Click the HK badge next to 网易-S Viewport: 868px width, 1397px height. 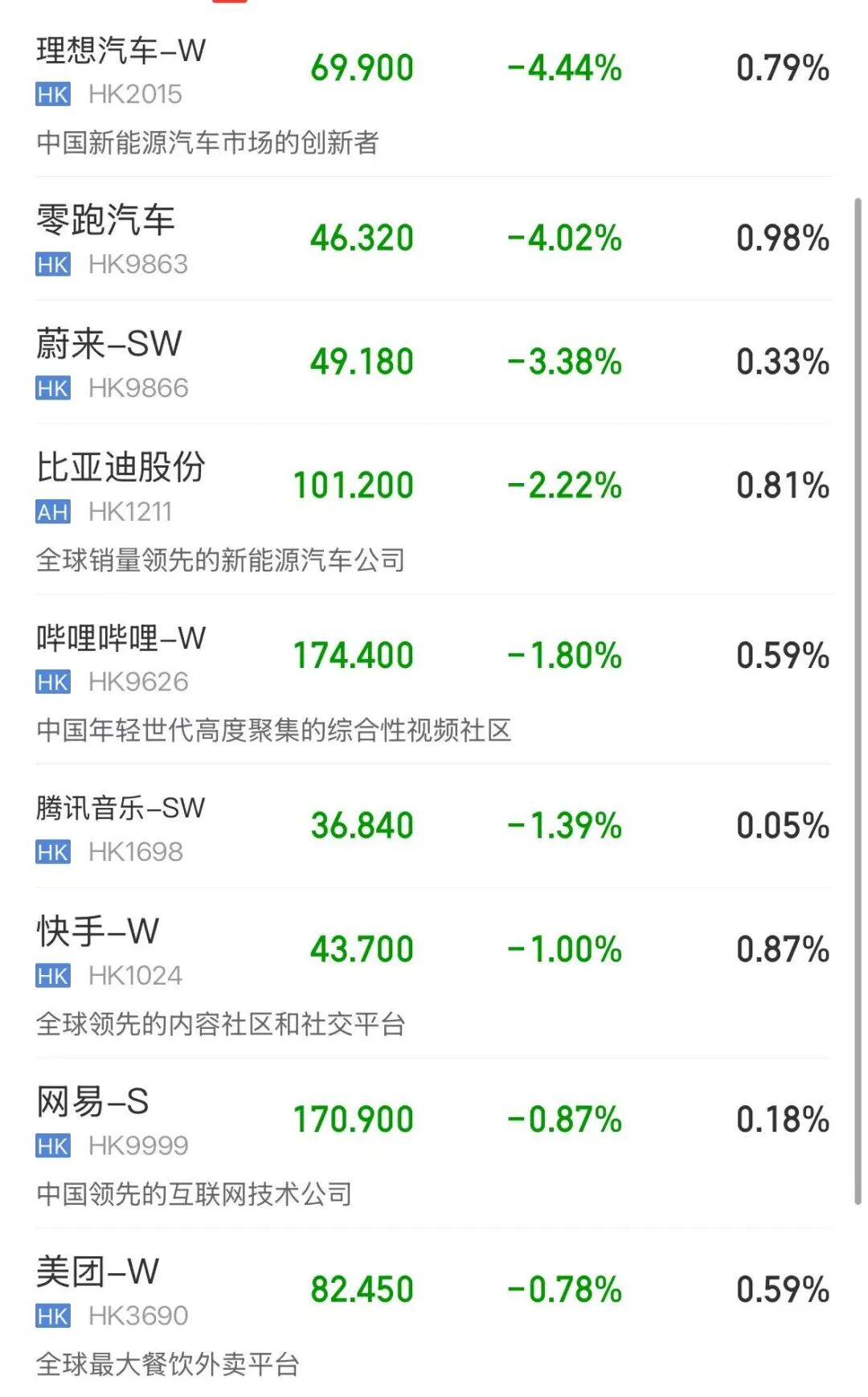(51, 1147)
